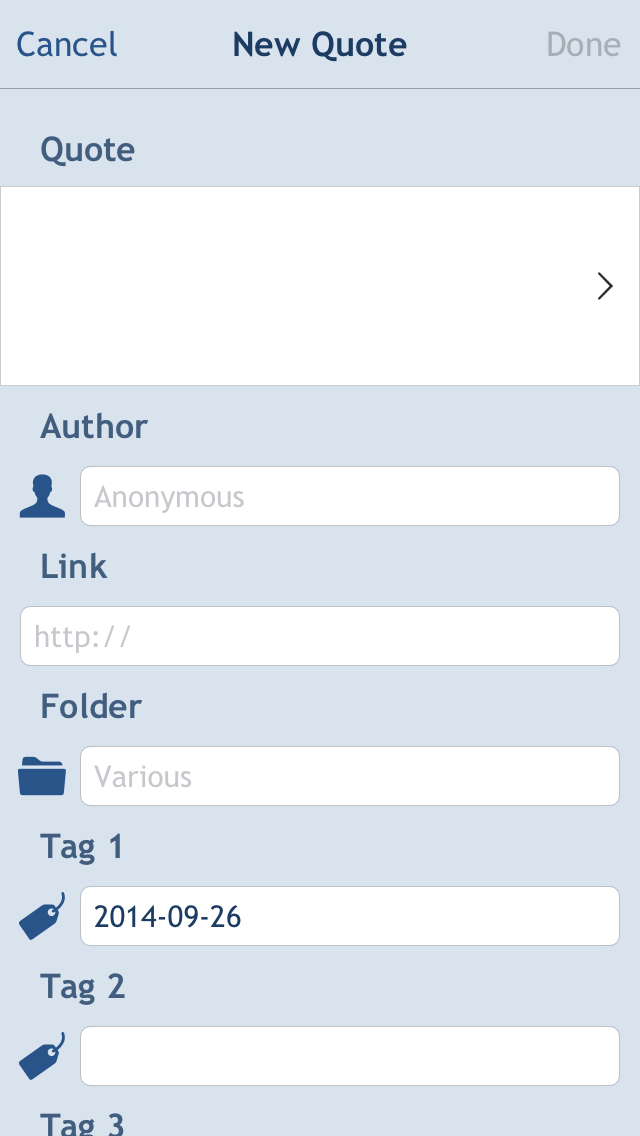Tap the Author field showing Anonymous
This screenshot has width=640, height=1136.
click(350, 496)
